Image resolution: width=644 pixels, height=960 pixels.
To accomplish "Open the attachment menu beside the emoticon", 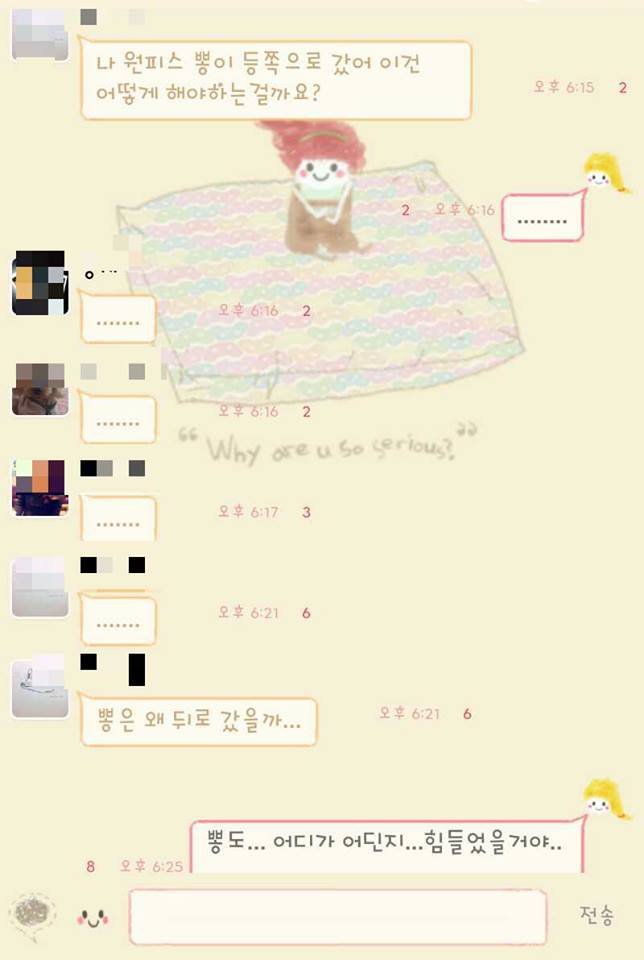I will pos(30,917).
